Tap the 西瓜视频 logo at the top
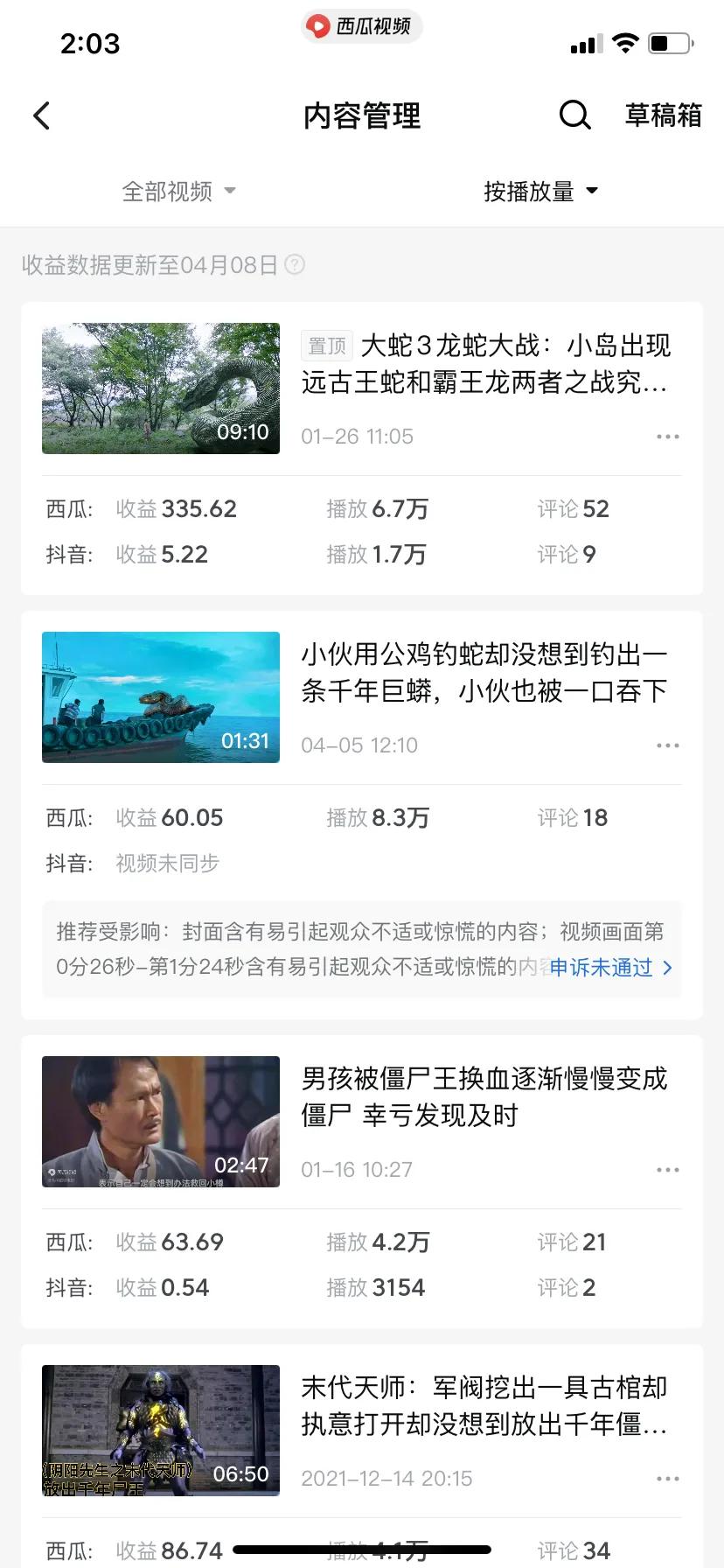Screen dimensions: 724x1568 pyautogui.click(x=361, y=26)
